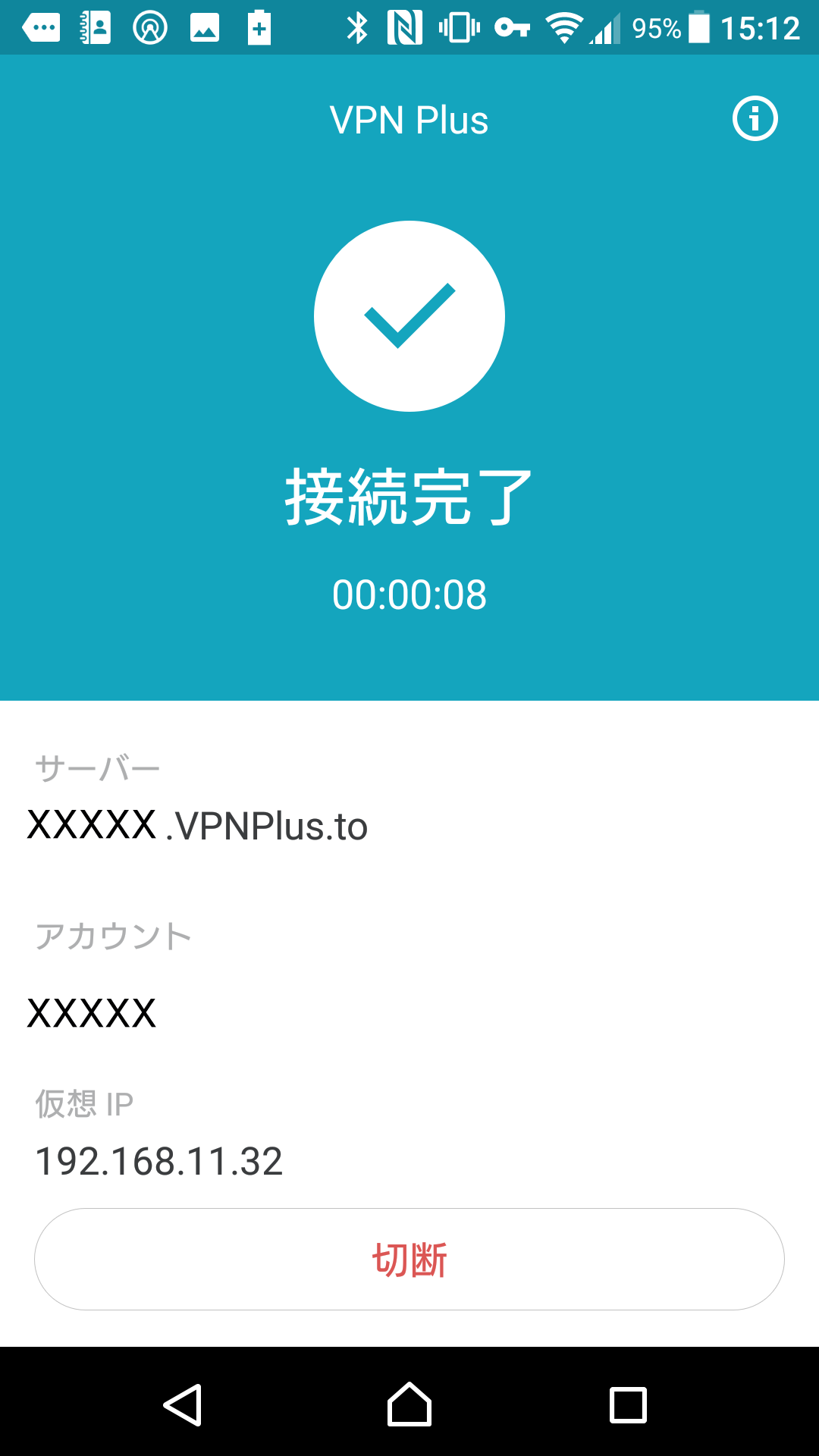Go back using the system back button
This screenshot has width=819, height=1456.
click(183, 1404)
